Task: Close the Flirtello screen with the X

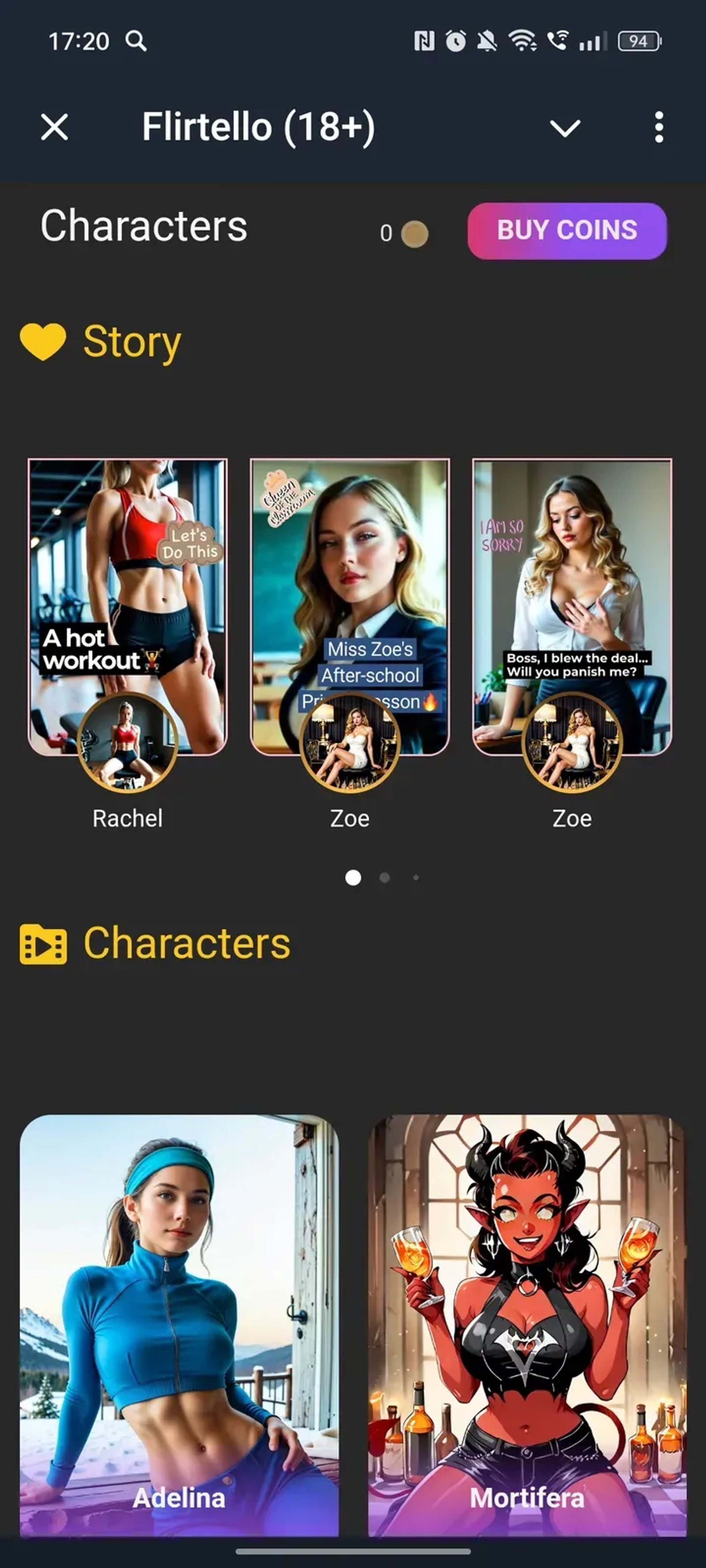Action: pyautogui.click(x=53, y=128)
